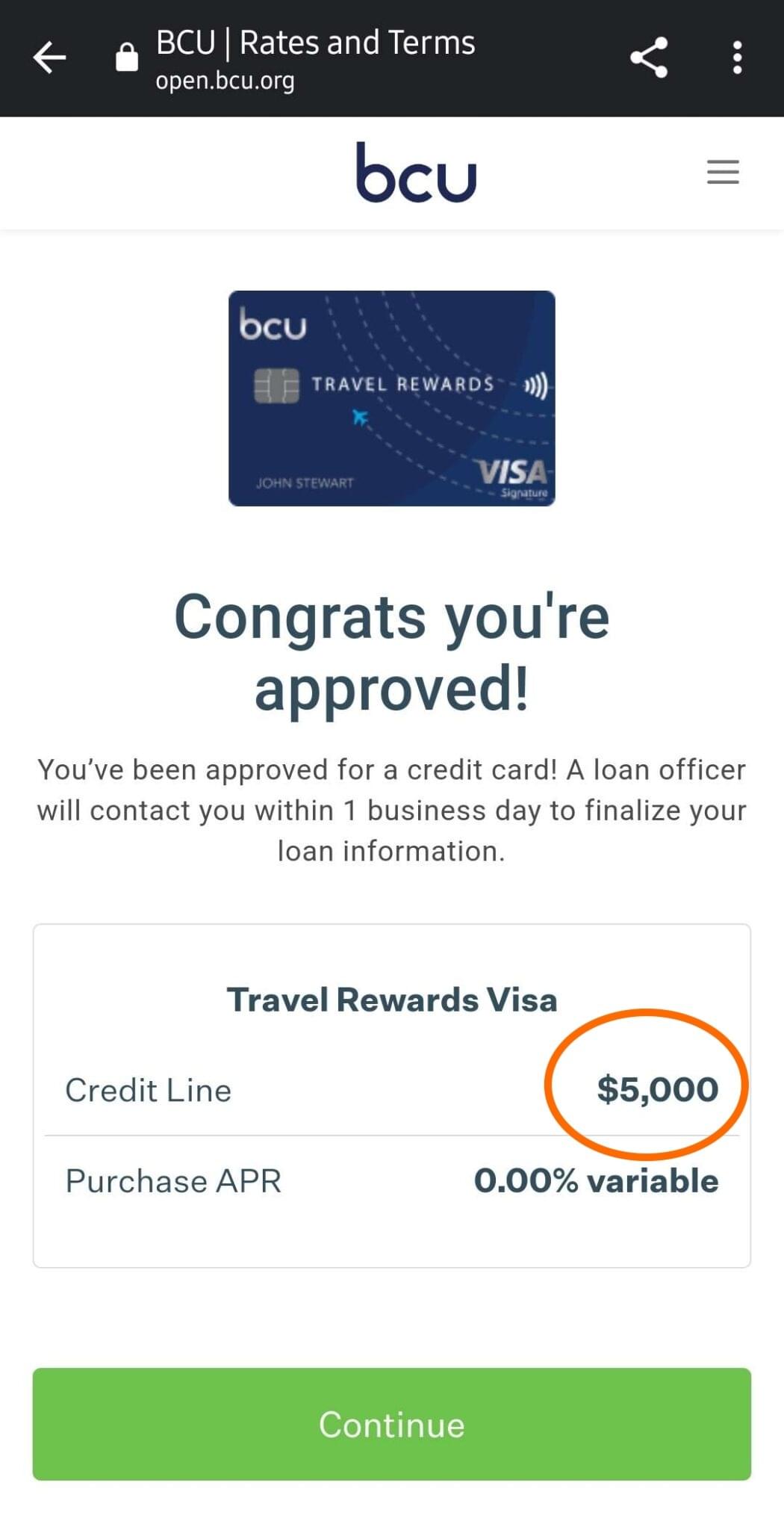Go back using the top-left arrow
Image resolution: width=784 pixels, height=1530 pixels.
click(50, 58)
